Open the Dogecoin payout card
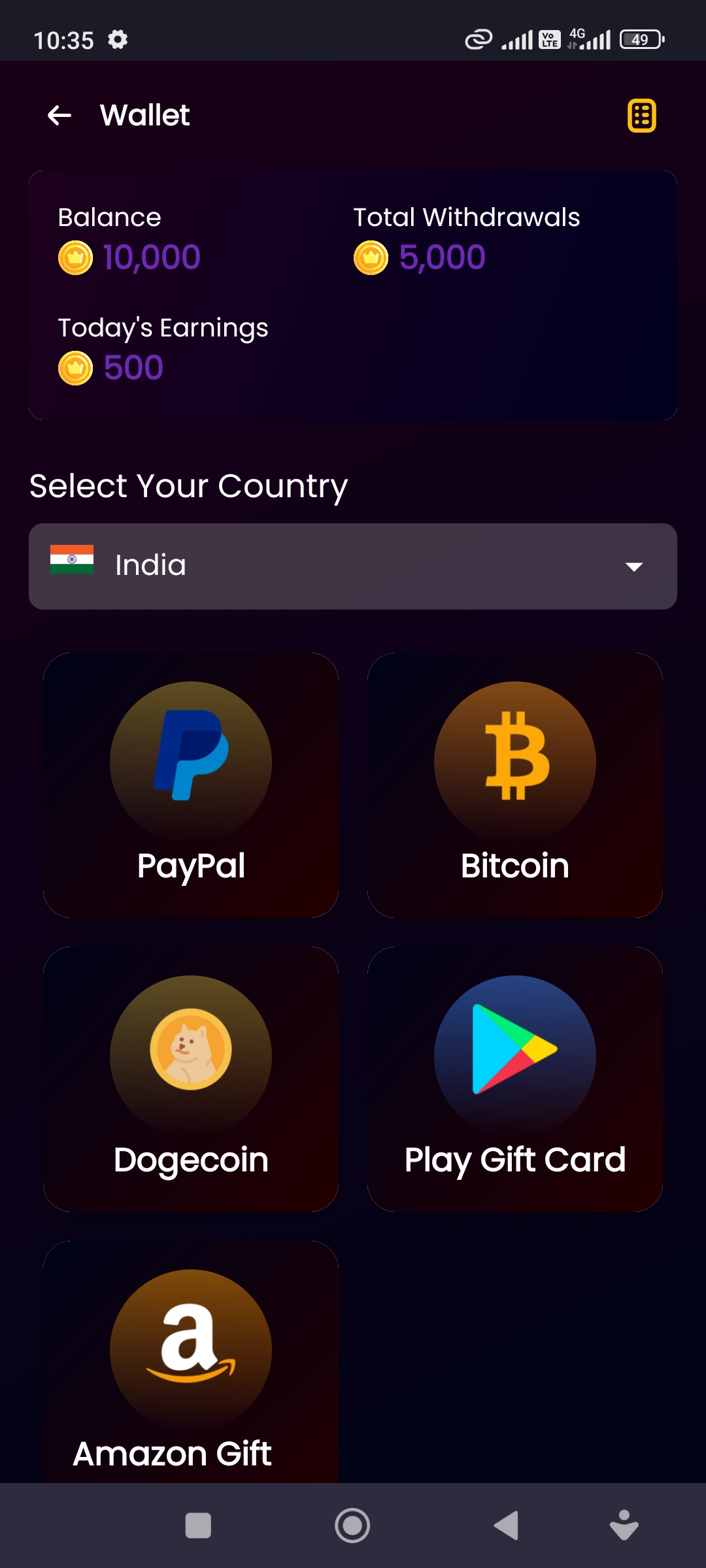The height and width of the screenshot is (1568, 706). tap(191, 1079)
